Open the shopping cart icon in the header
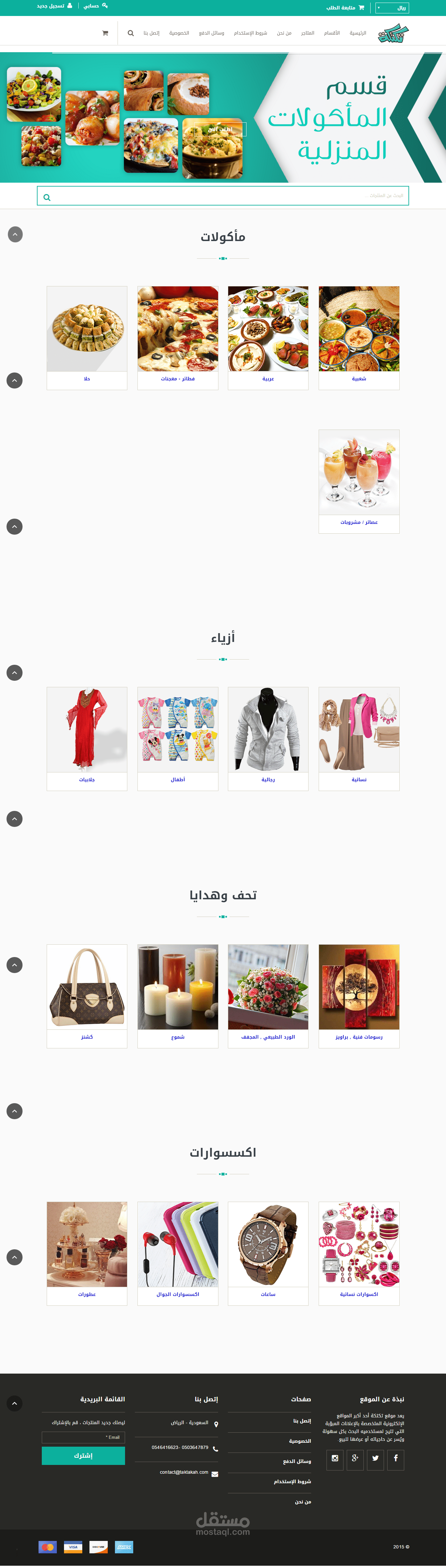The height and width of the screenshot is (1568, 446). [105, 33]
